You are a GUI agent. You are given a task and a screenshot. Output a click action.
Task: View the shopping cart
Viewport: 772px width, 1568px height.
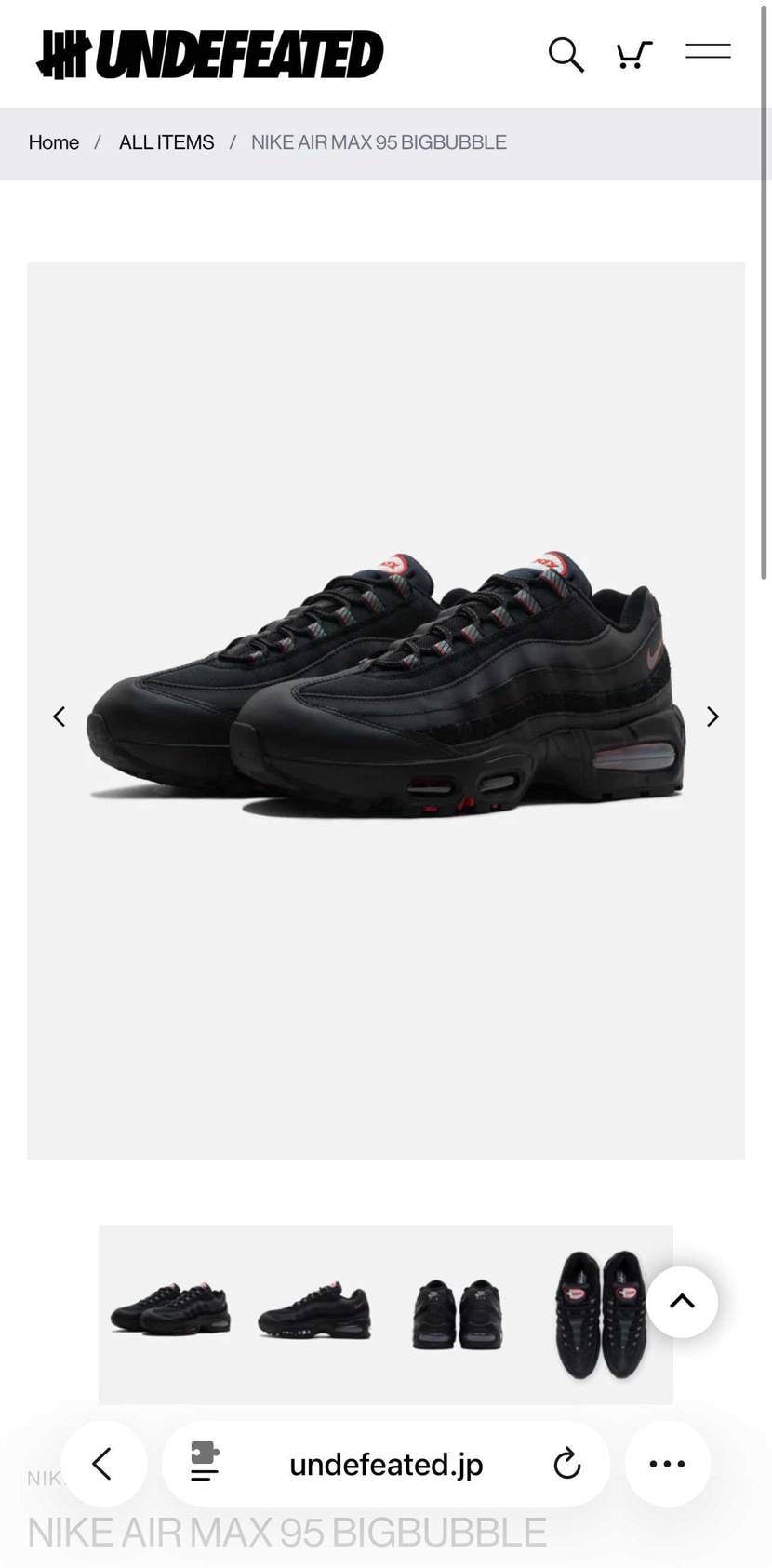634,54
